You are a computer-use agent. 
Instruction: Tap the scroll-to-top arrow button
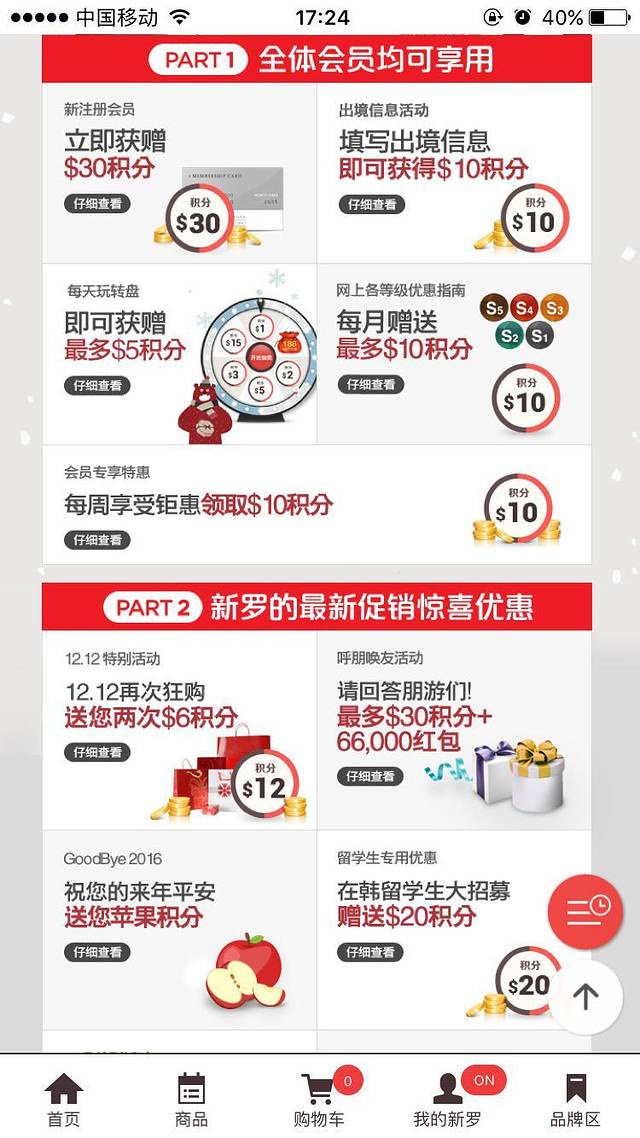pyautogui.click(x=586, y=996)
